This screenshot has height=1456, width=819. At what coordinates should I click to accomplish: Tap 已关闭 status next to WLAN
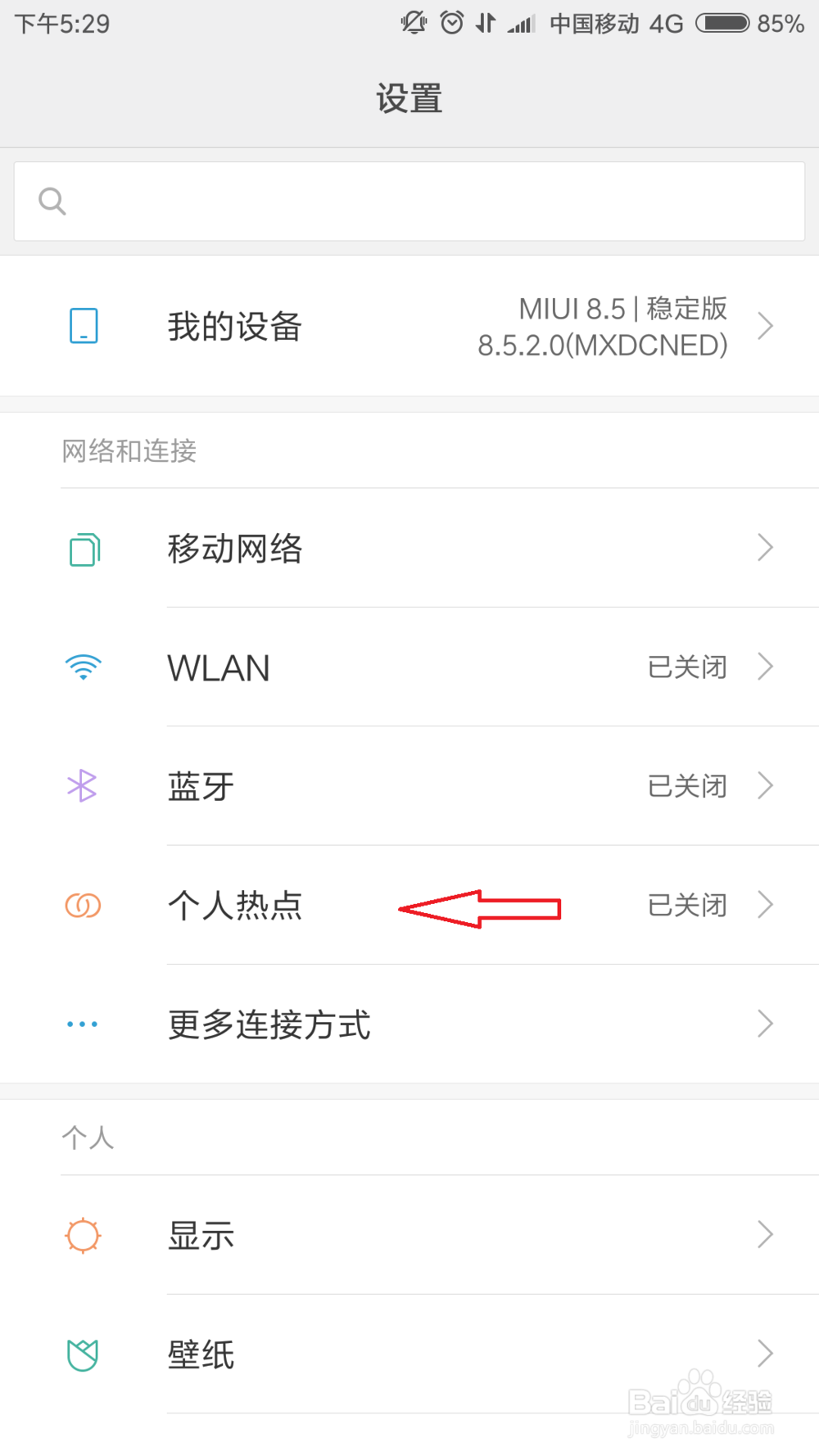686,667
